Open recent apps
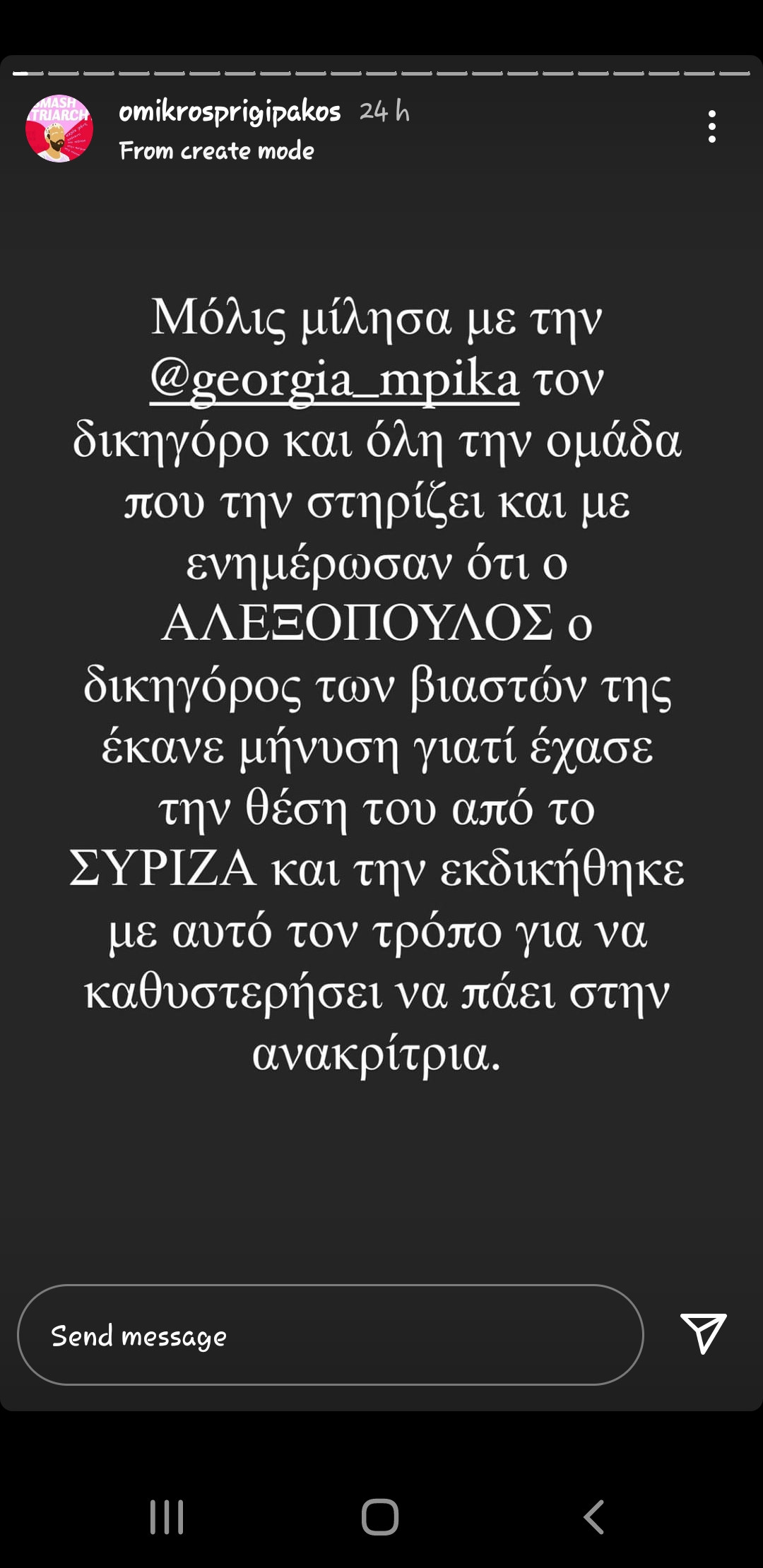The width and height of the screenshot is (763, 1568). [167, 1516]
